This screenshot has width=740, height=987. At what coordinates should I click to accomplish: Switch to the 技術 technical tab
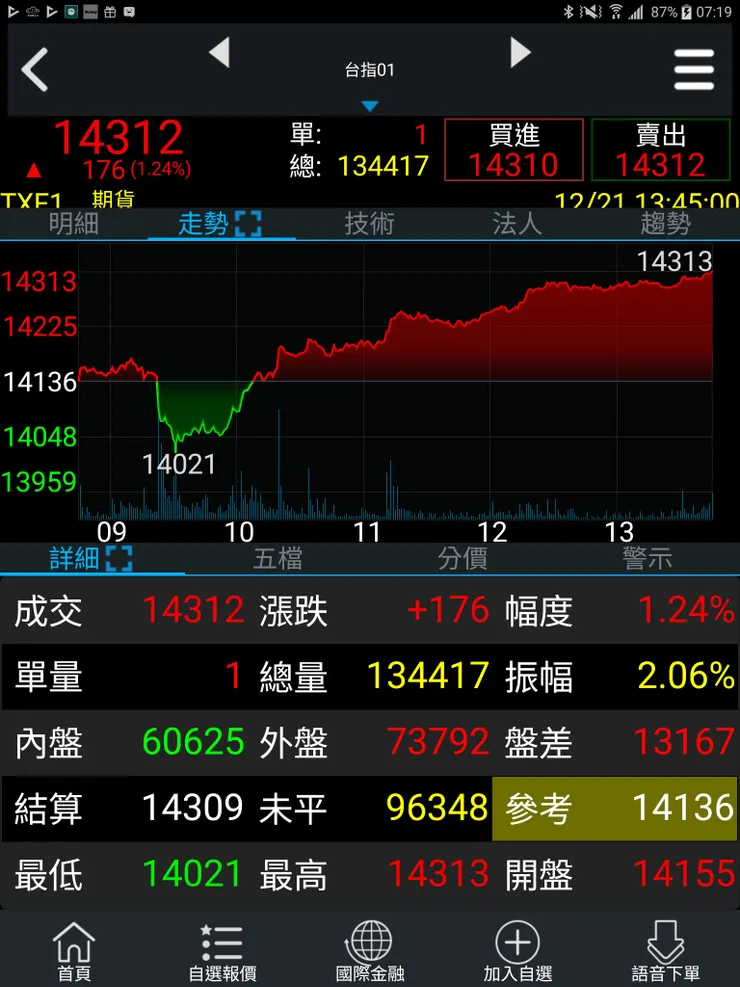coord(370,224)
